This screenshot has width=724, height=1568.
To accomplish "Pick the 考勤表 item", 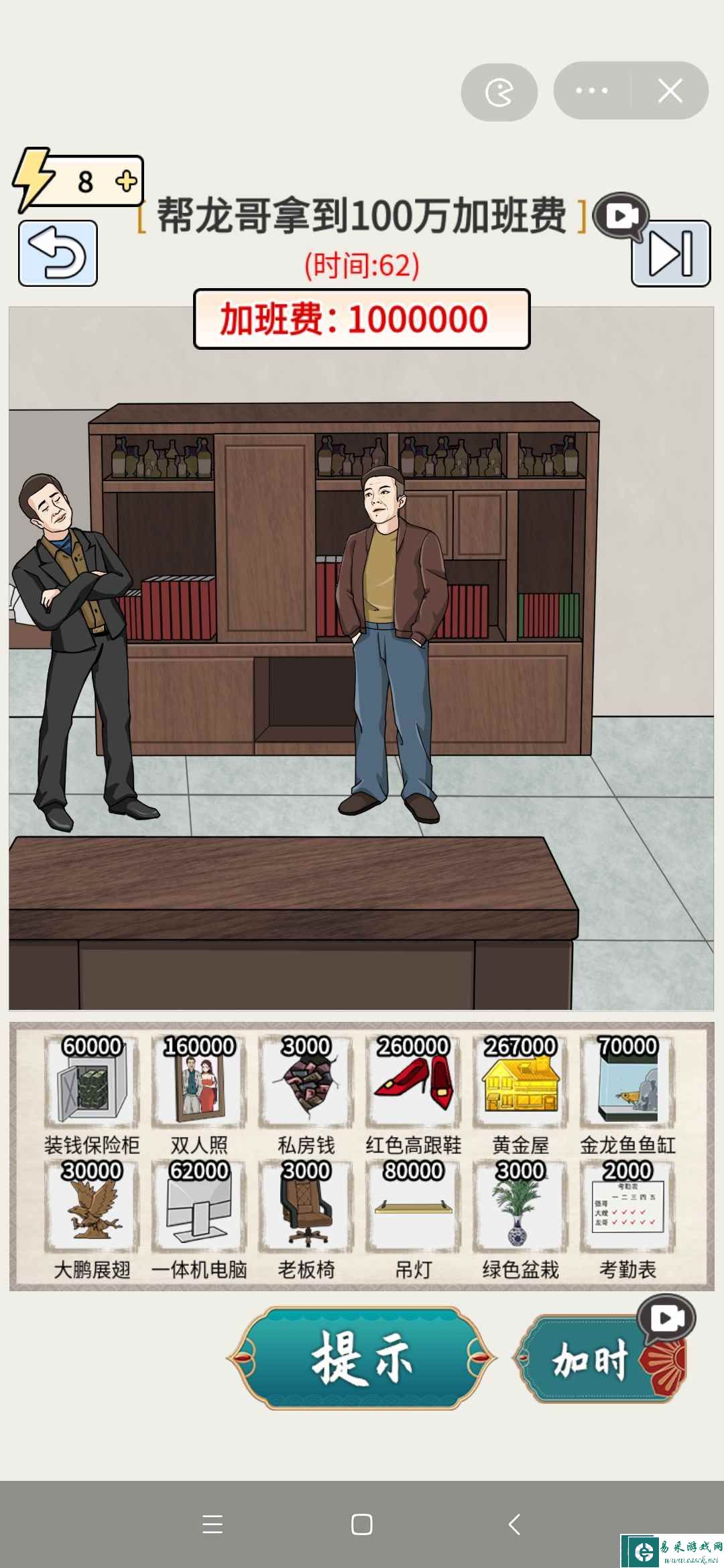I will (627, 1207).
